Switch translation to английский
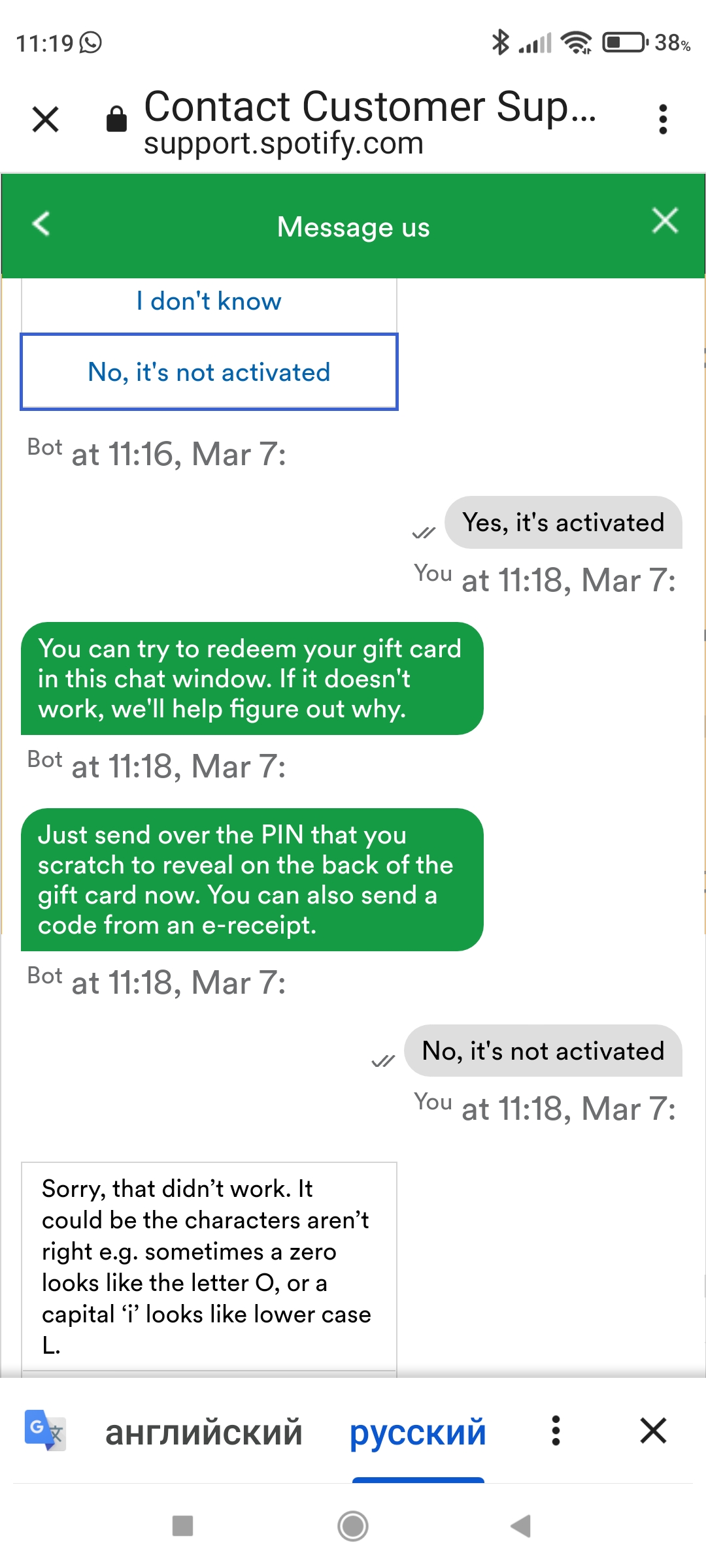 pyautogui.click(x=204, y=1432)
